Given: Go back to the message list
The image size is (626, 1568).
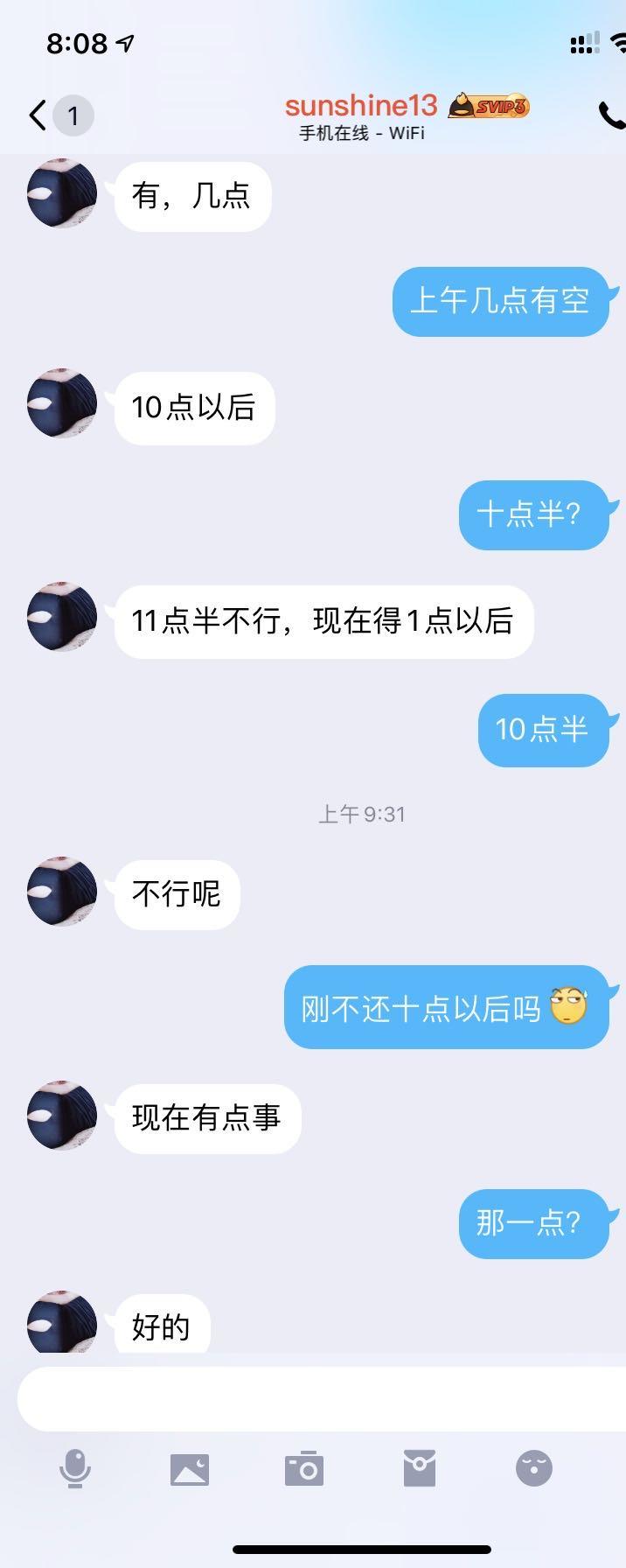Looking at the screenshot, I should coord(38,115).
